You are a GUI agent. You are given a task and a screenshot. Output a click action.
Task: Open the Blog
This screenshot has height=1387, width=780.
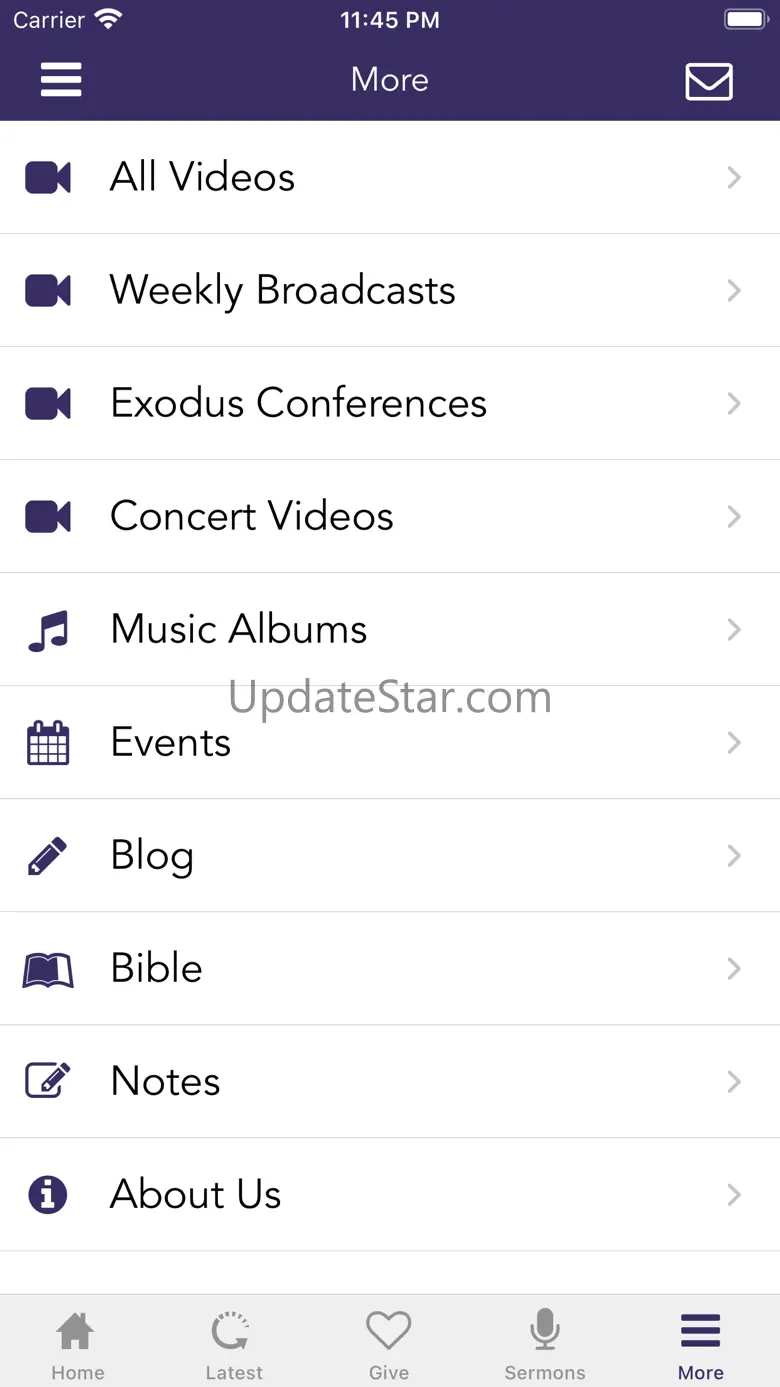[x=390, y=856]
